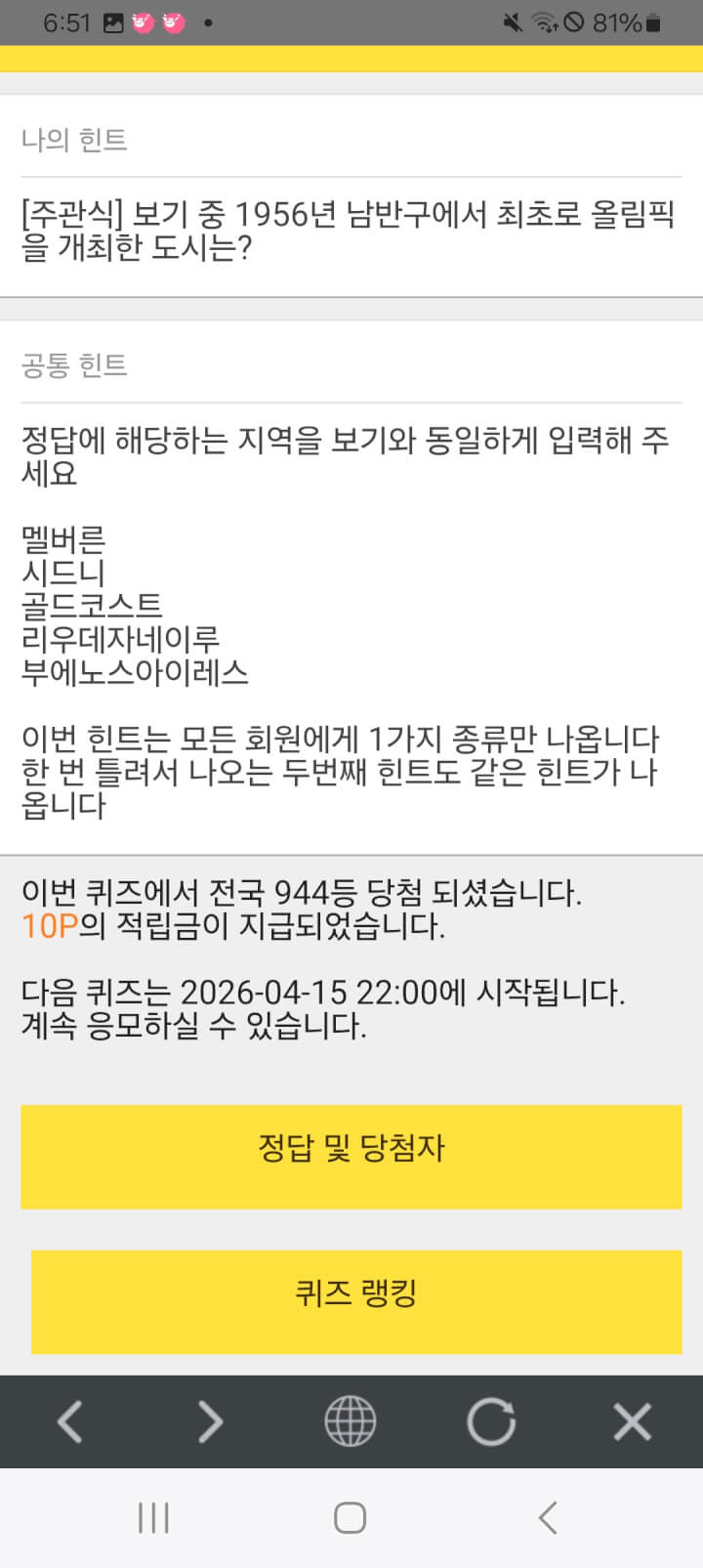Open recent apps from the navigation bar

pyautogui.click(x=153, y=1517)
